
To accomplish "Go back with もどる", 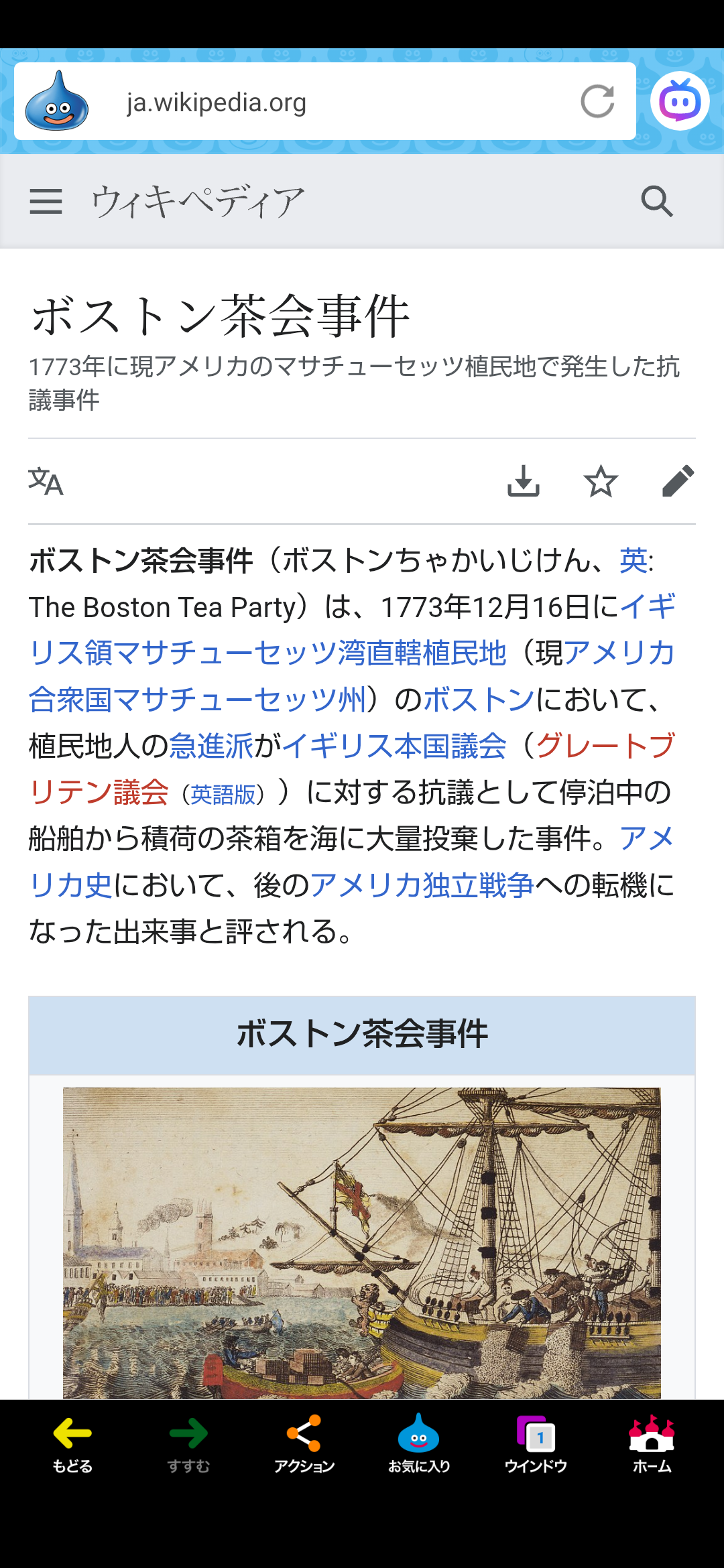I will pos(72,1444).
